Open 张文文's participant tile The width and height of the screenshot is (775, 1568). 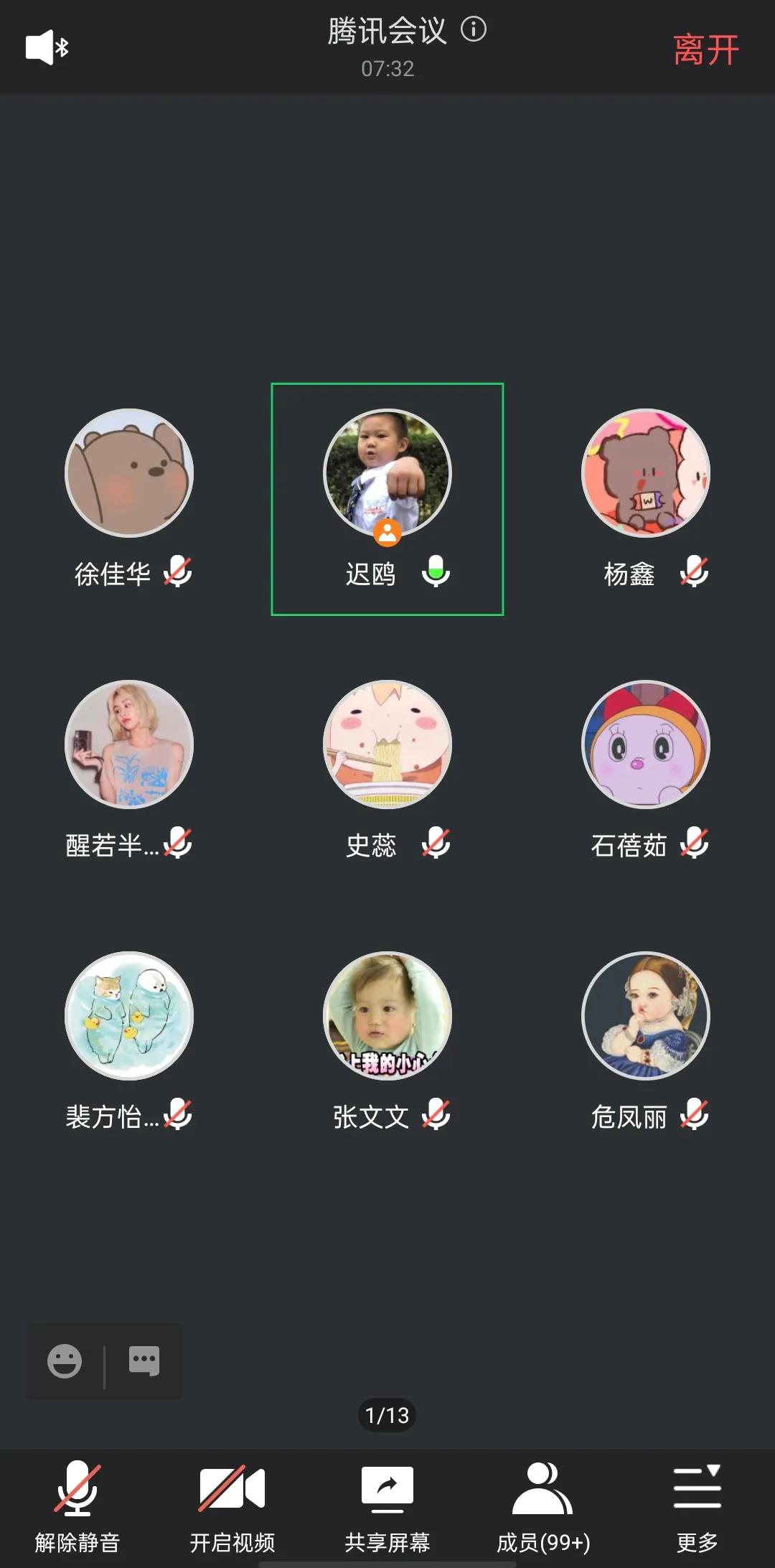[387, 1016]
